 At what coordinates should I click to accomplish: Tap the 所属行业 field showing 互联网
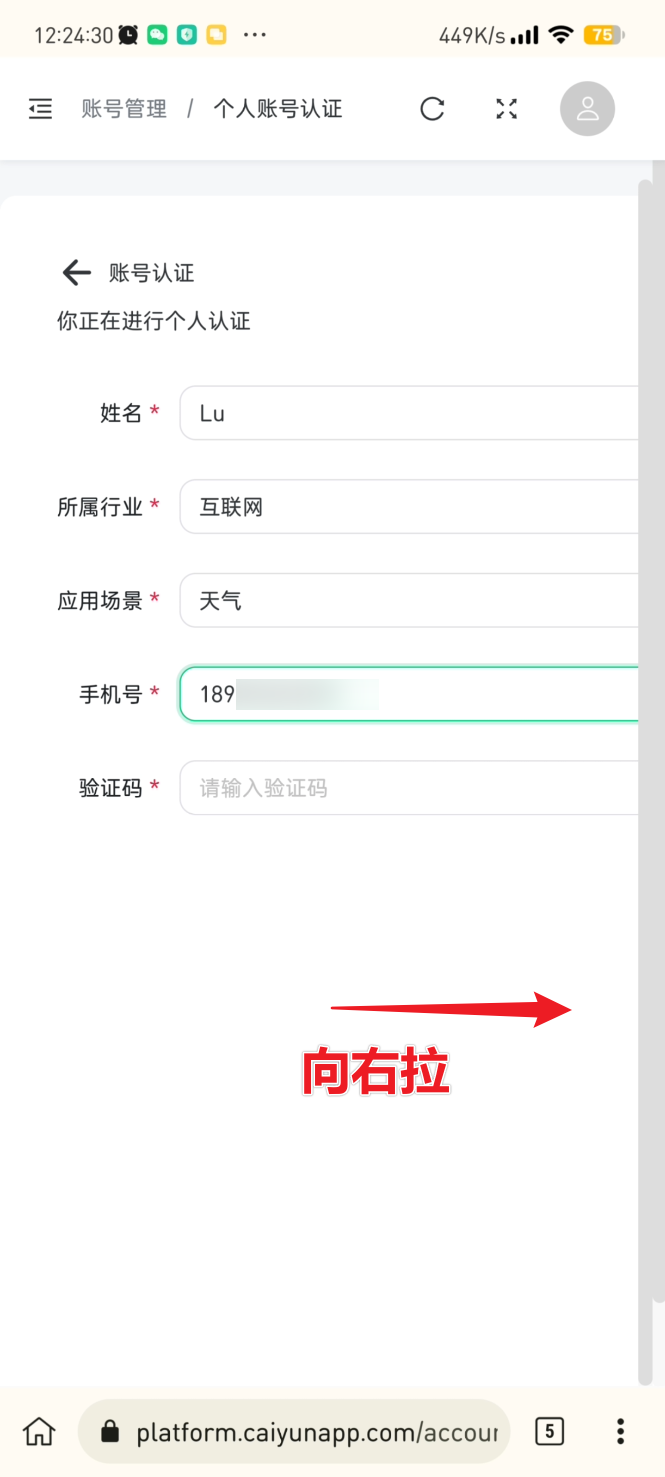tap(408, 507)
